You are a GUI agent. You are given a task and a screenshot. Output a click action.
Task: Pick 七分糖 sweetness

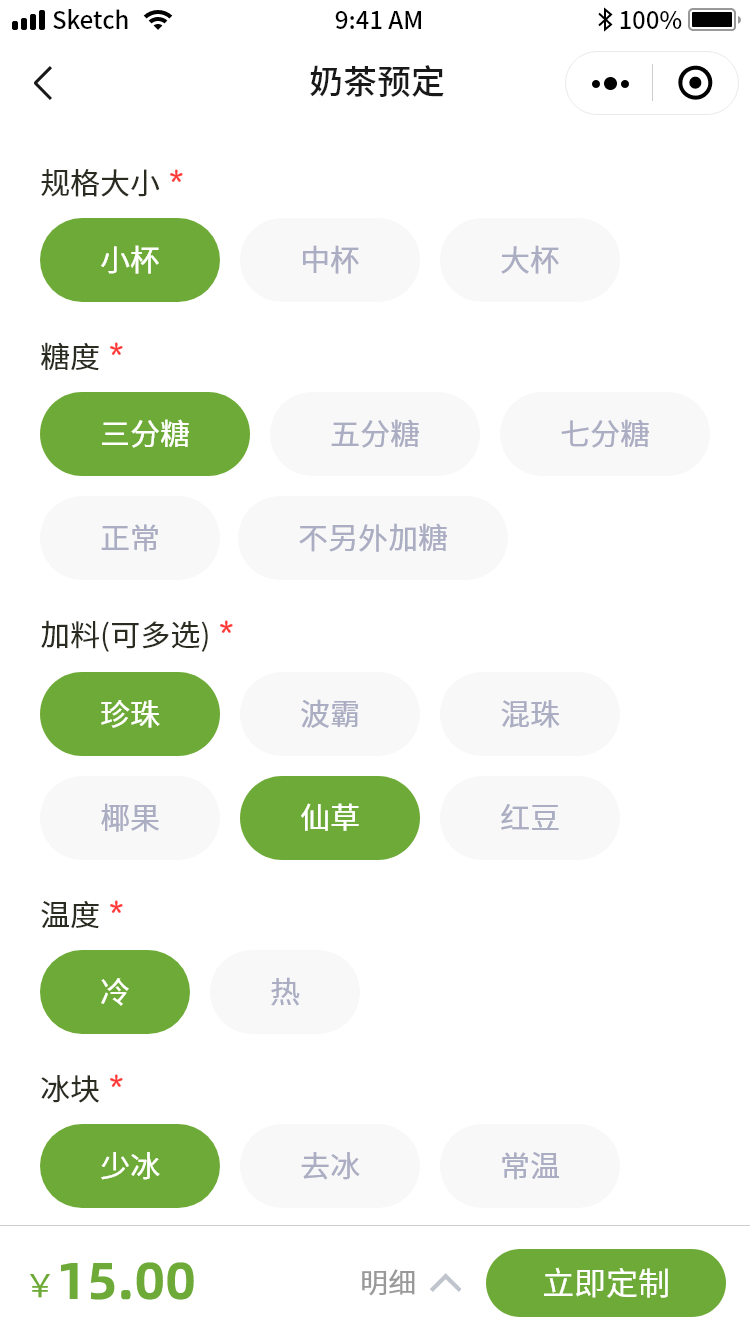click(605, 434)
